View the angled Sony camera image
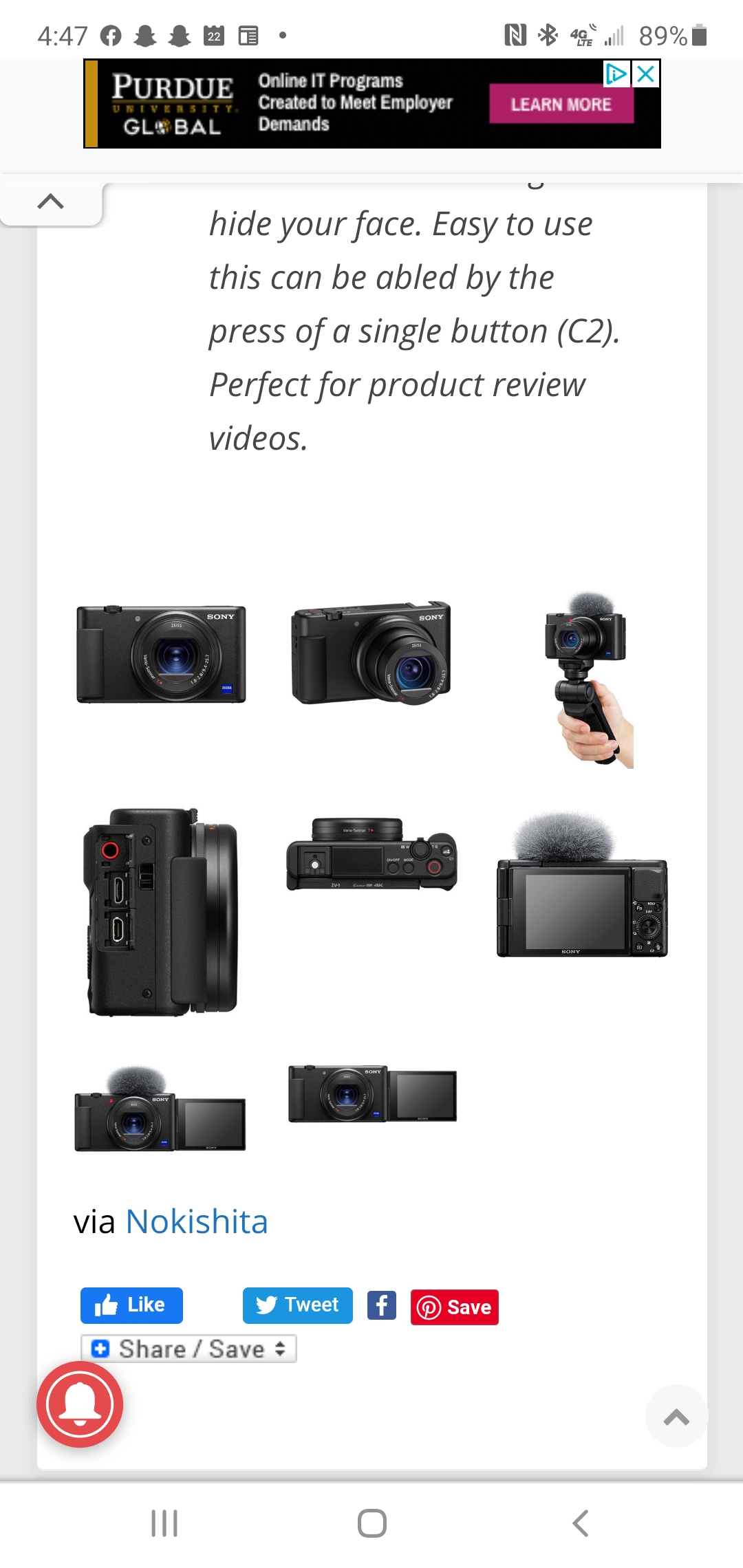 pos(371,653)
